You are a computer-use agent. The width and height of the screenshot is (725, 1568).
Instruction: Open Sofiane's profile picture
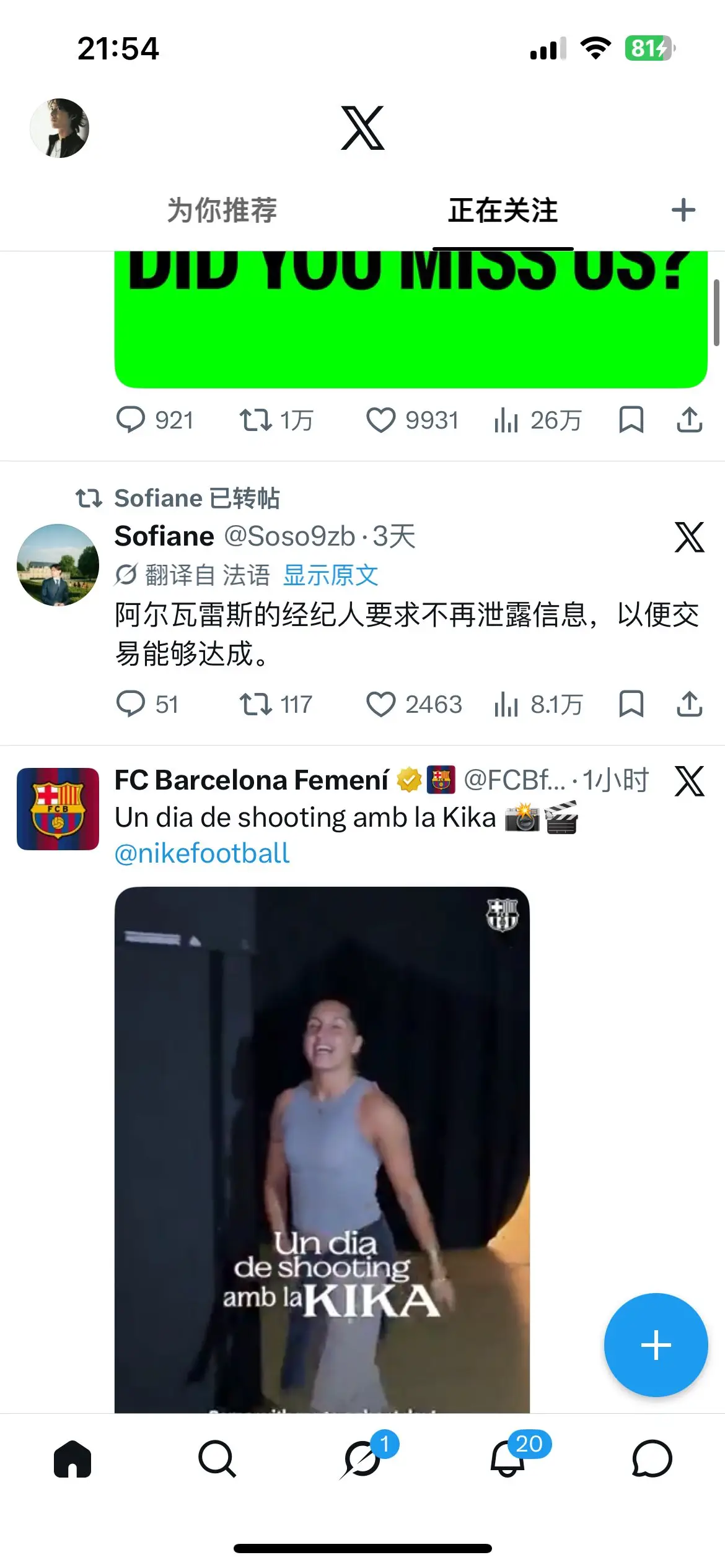pyautogui.click(x=58, y=565)
